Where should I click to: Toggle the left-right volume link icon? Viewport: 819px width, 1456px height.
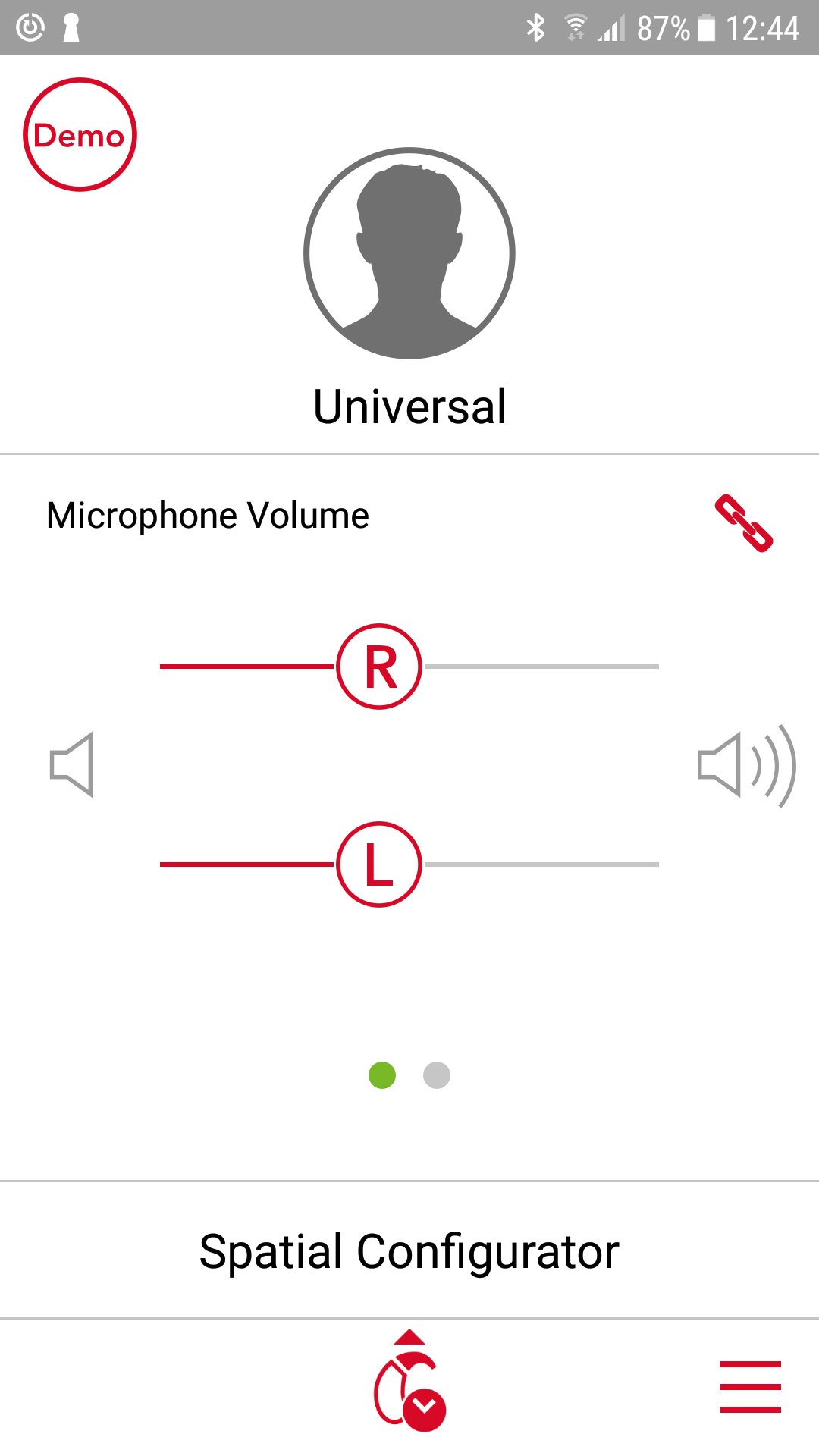click(x=744, y=523)
